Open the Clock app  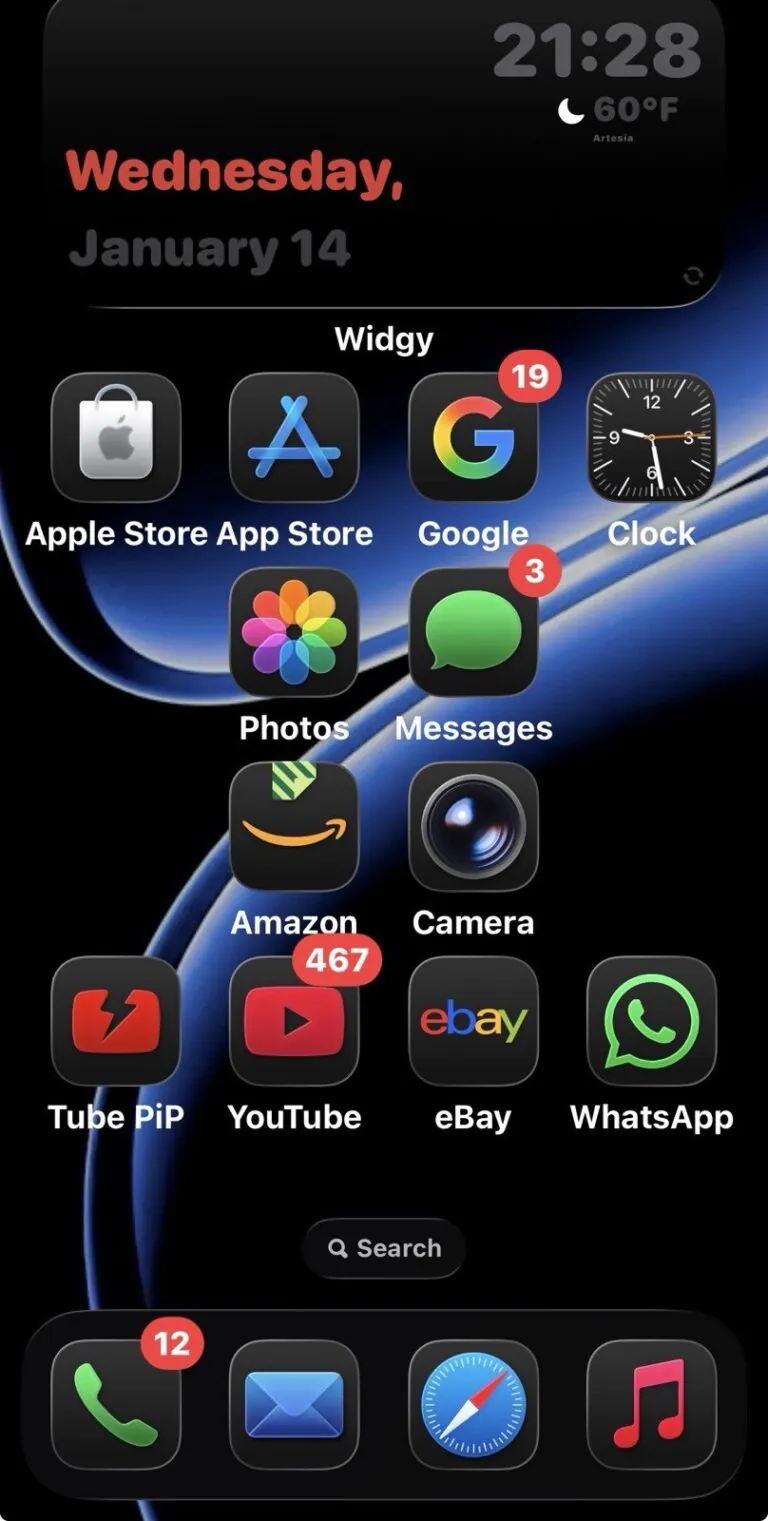coord(651,437)
